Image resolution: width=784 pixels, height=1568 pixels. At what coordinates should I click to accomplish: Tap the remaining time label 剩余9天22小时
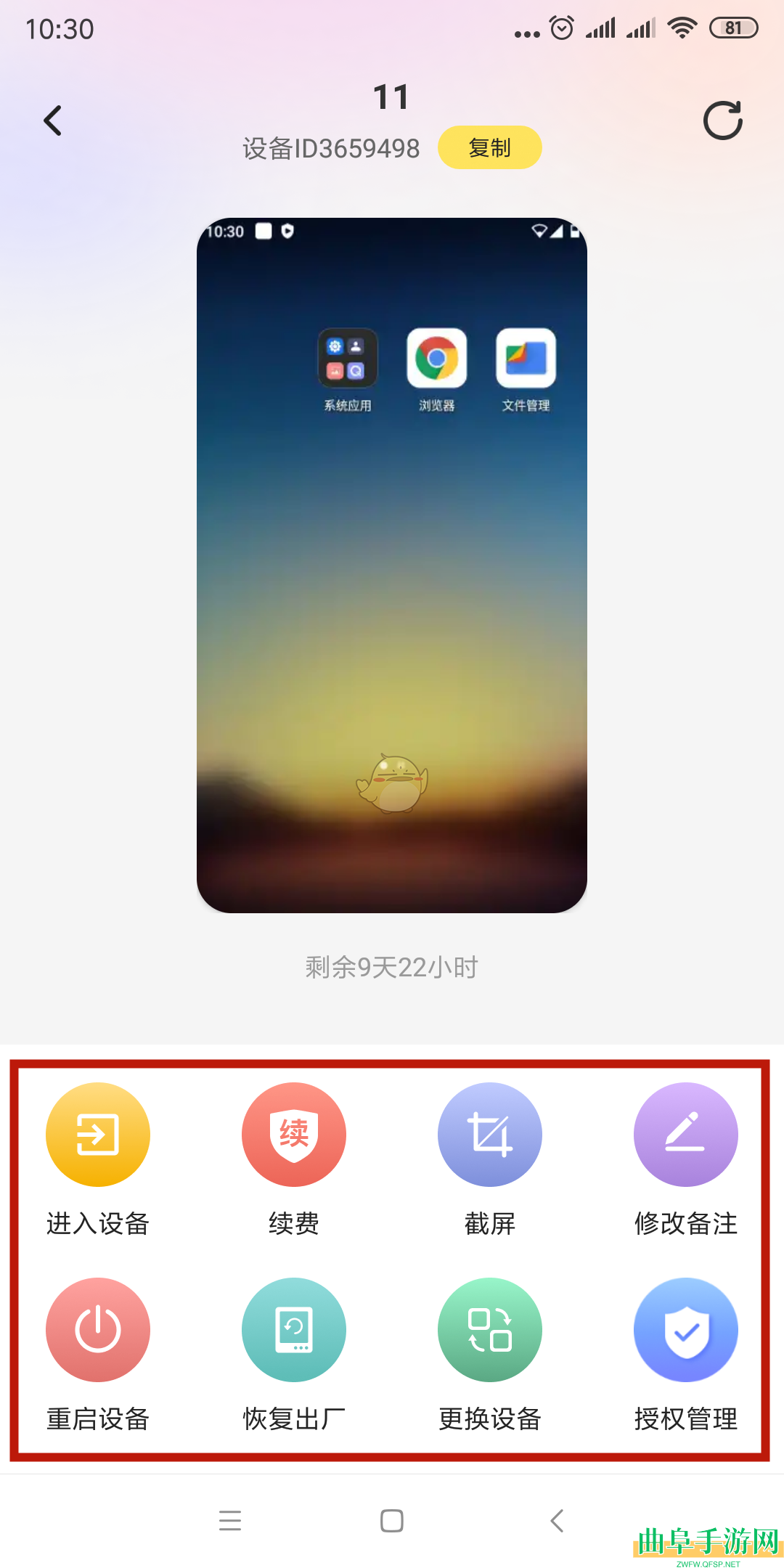(391, 966)
